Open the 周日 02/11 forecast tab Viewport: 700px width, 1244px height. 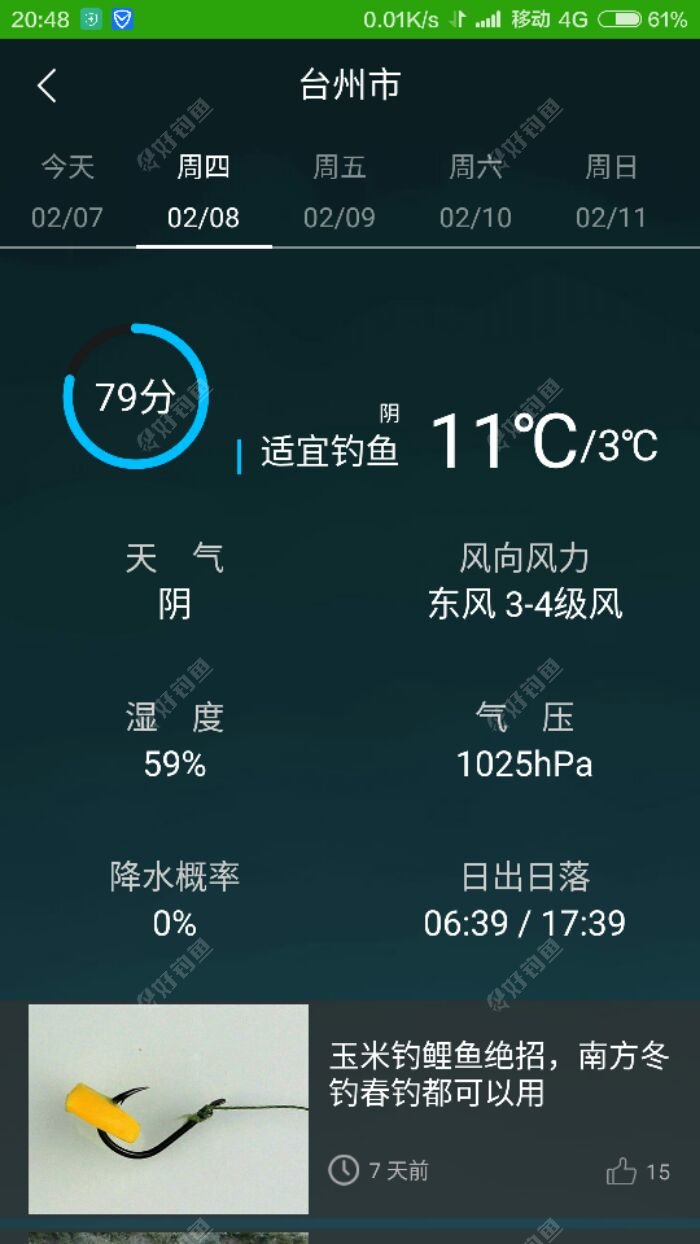tap(611, 192)
